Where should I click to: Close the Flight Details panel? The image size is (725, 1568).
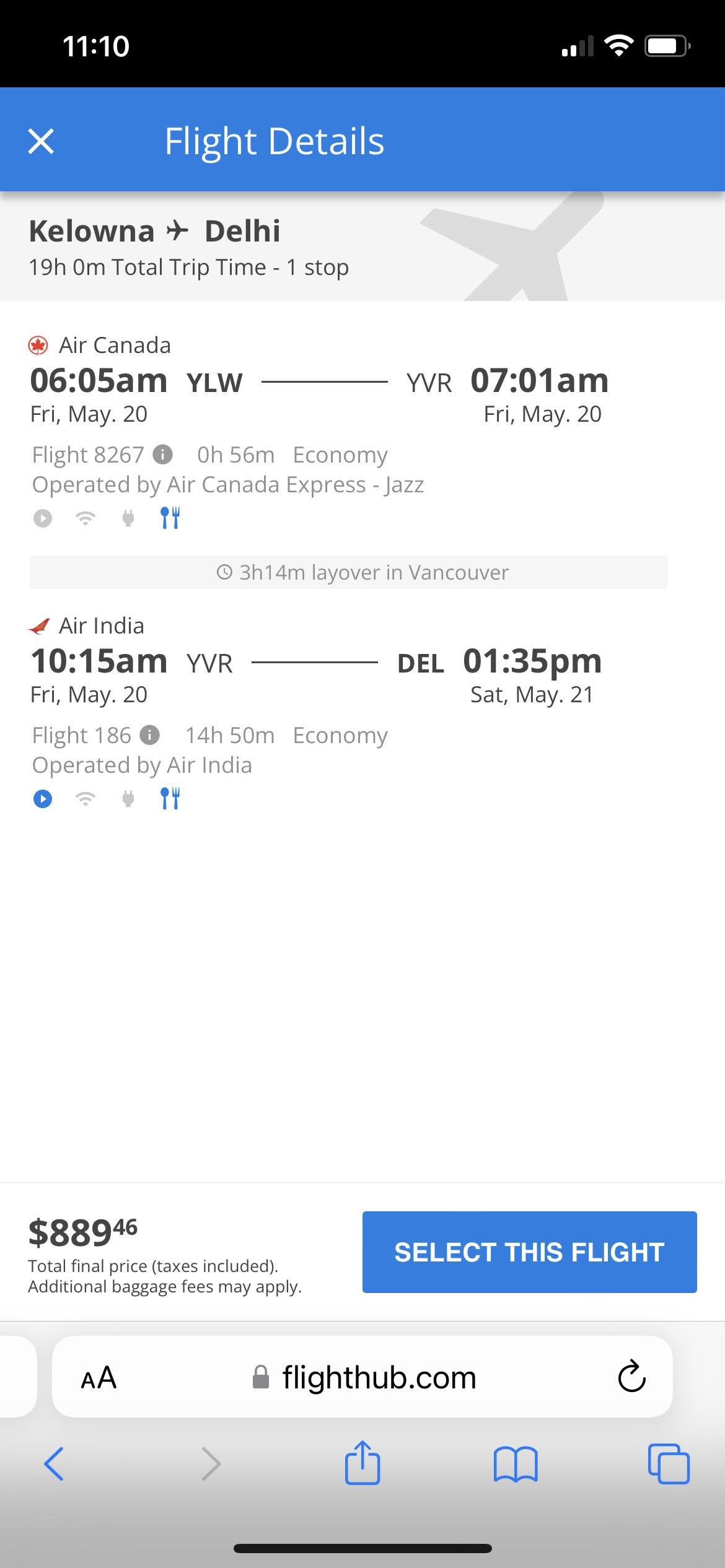(41, 141)
